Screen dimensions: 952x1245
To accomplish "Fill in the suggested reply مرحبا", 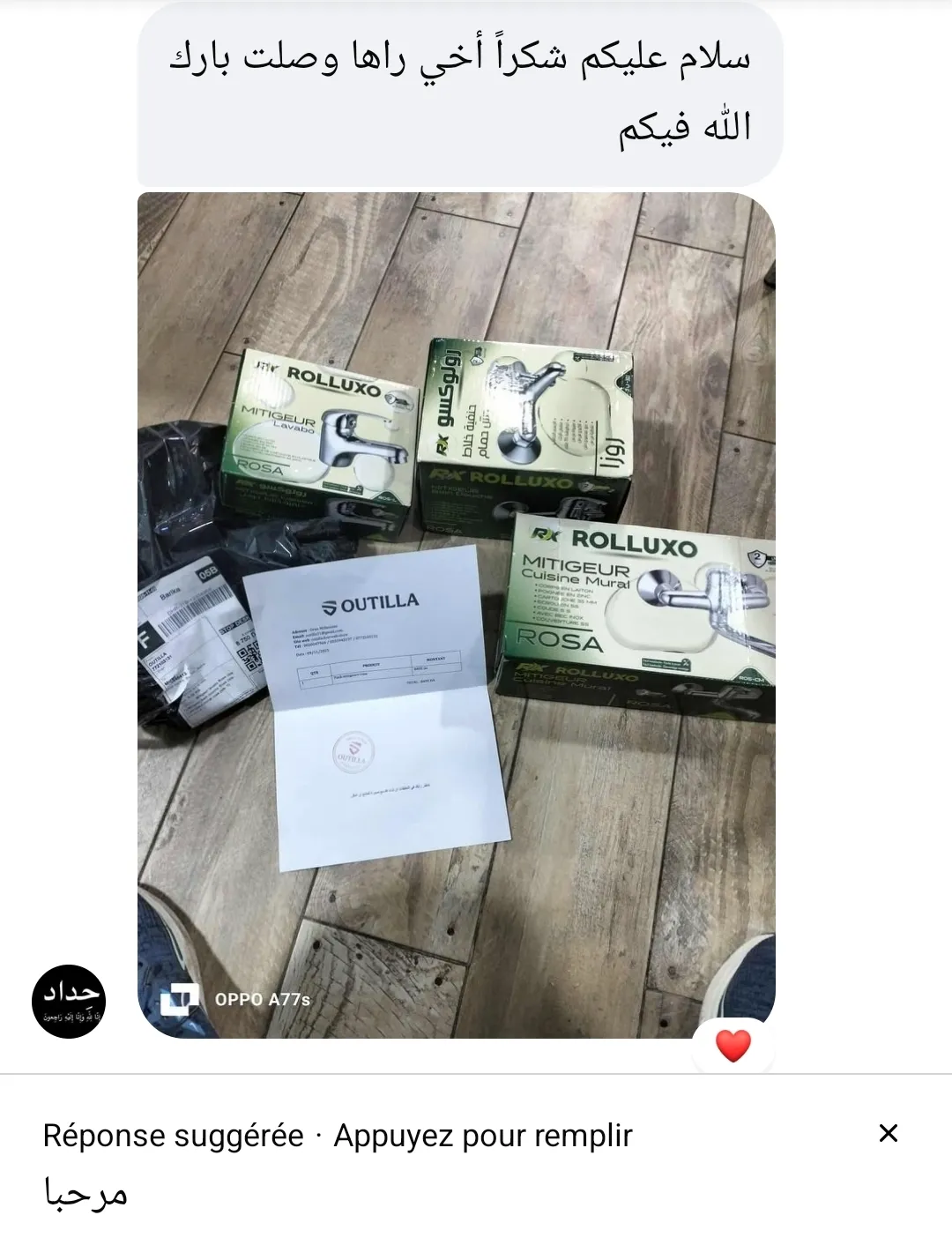I will pyautogui.click(x=86, y=1194).
